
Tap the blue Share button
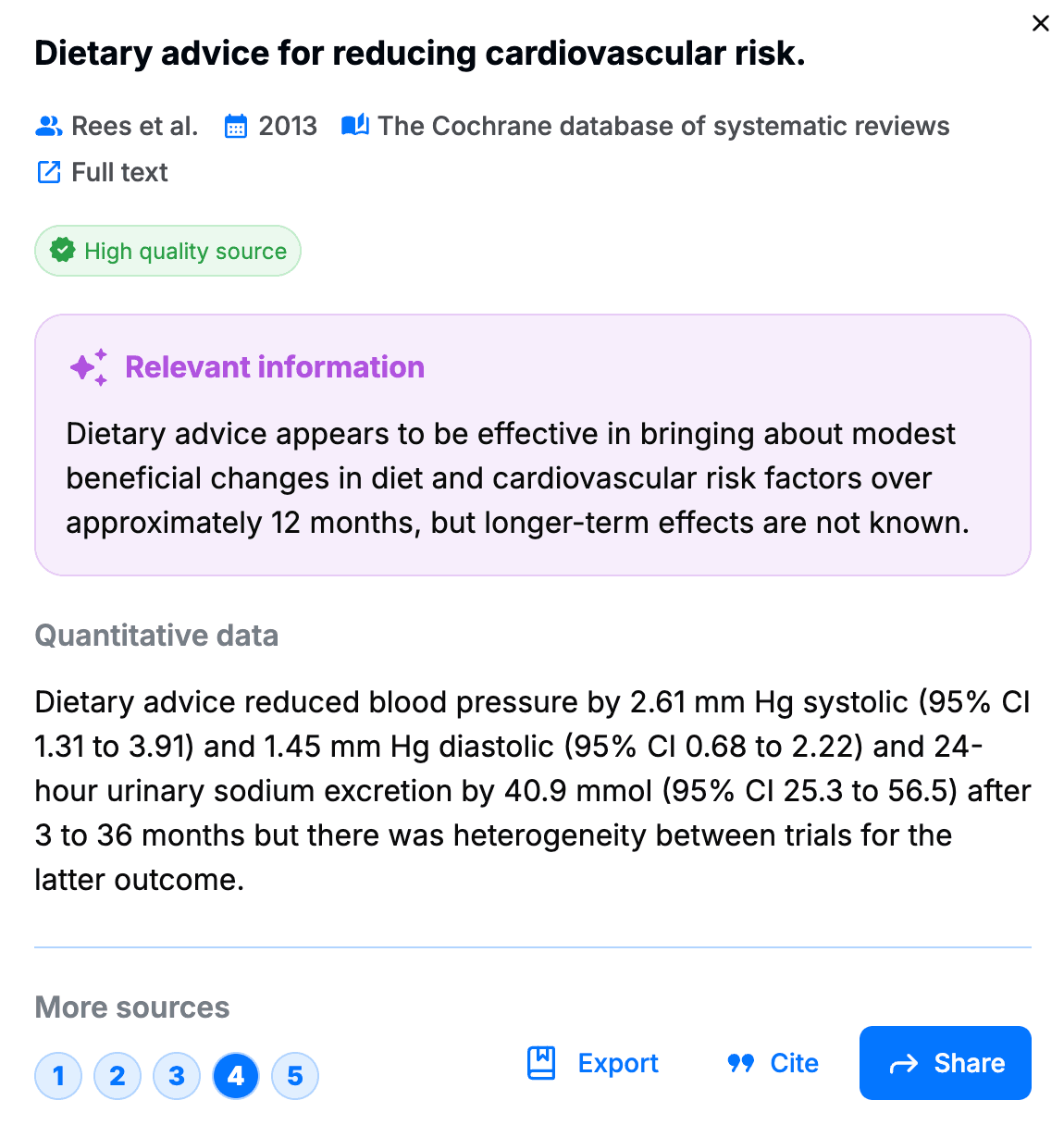coord(945,1063)
